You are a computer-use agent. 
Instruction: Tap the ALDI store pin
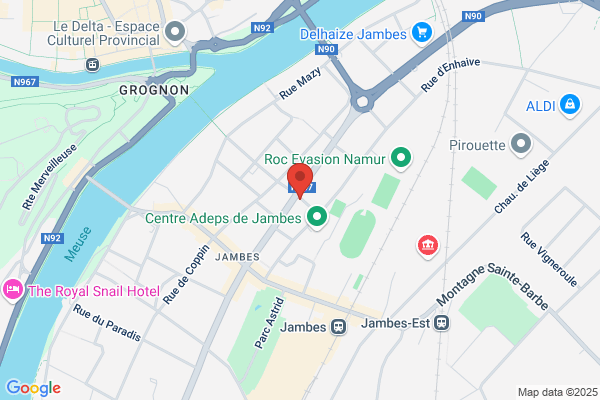(569, 105)
